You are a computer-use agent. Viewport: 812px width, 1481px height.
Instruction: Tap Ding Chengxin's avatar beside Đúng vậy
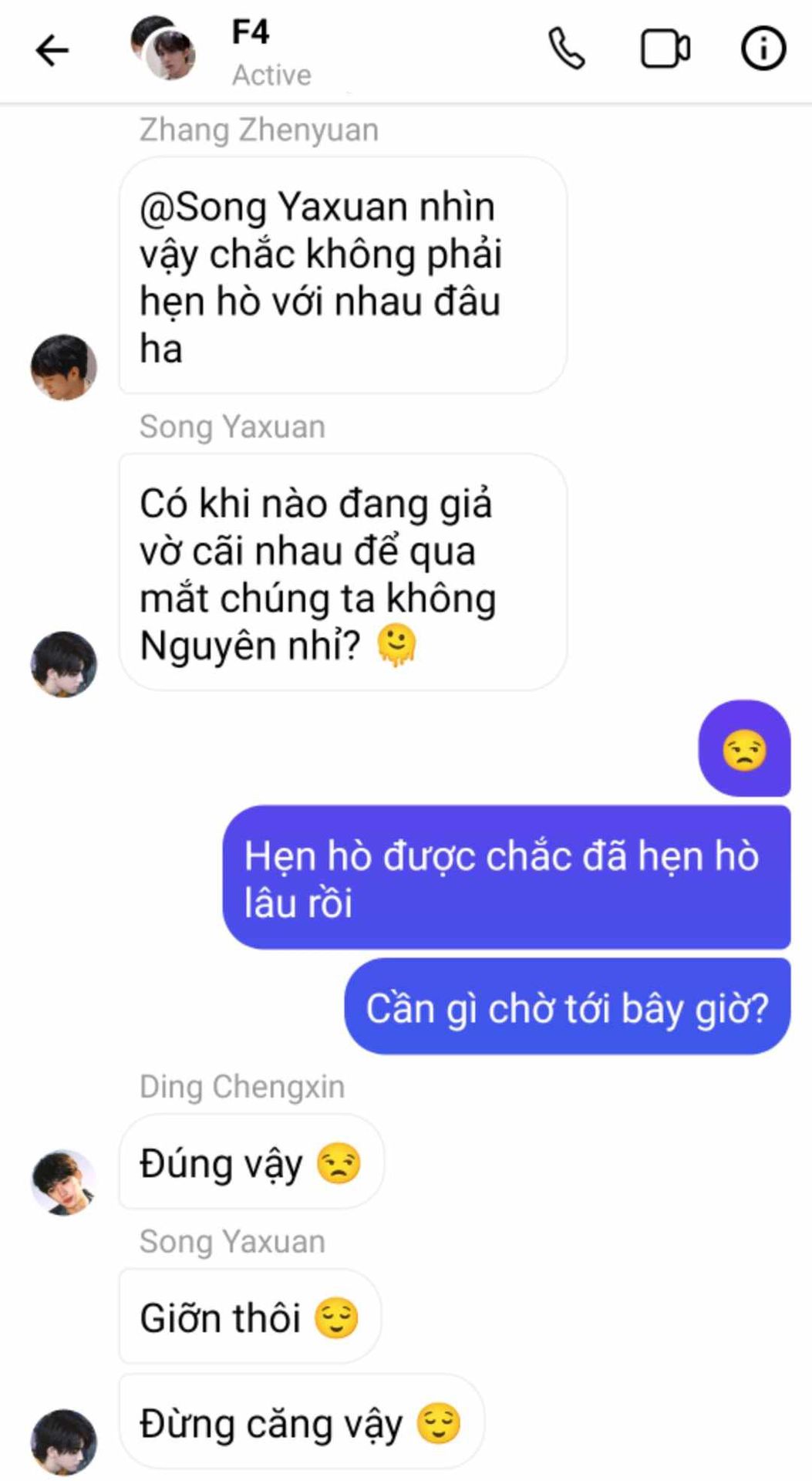[x=64, y=1182]
